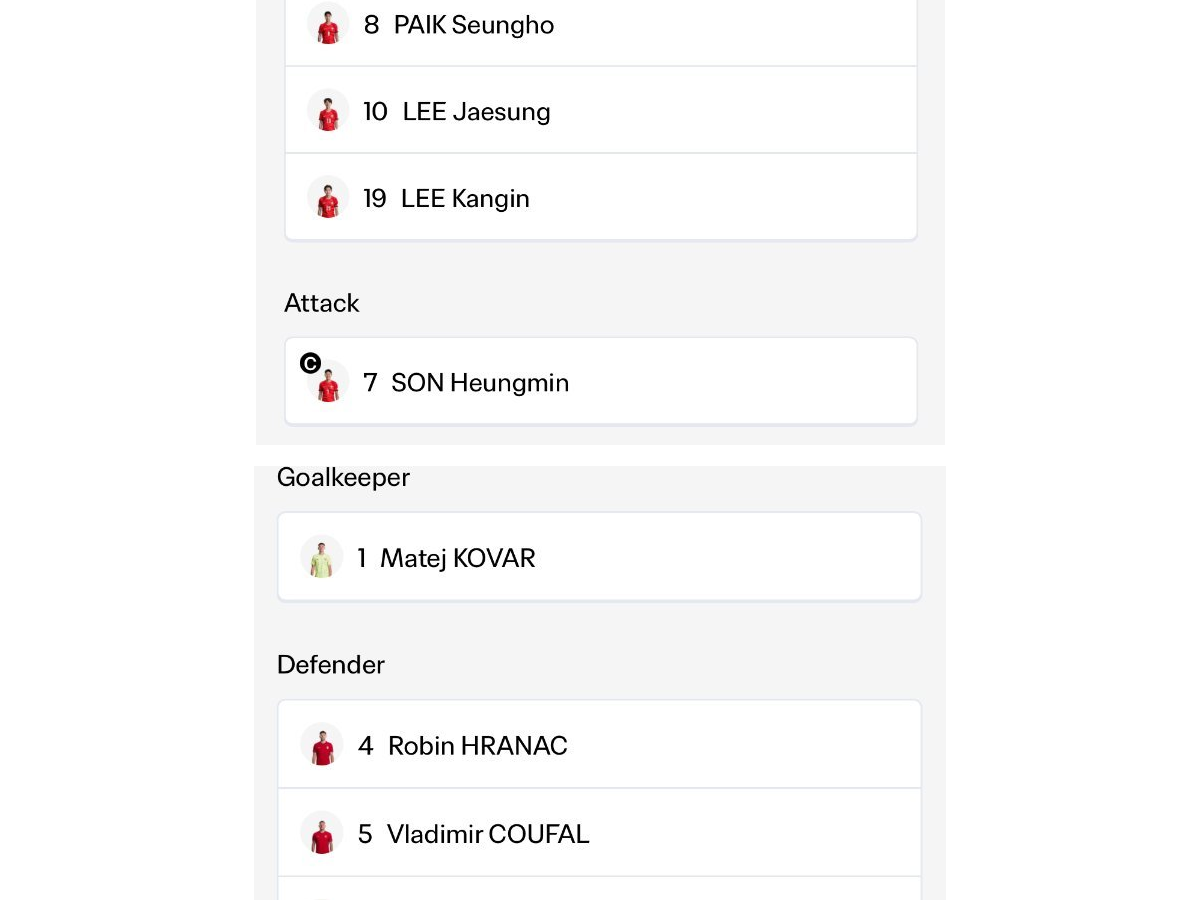Open Vladimir COUFAL's player page
This screenshot has width=1200, height=900.
pyautogui.click(x=599, y=833)
